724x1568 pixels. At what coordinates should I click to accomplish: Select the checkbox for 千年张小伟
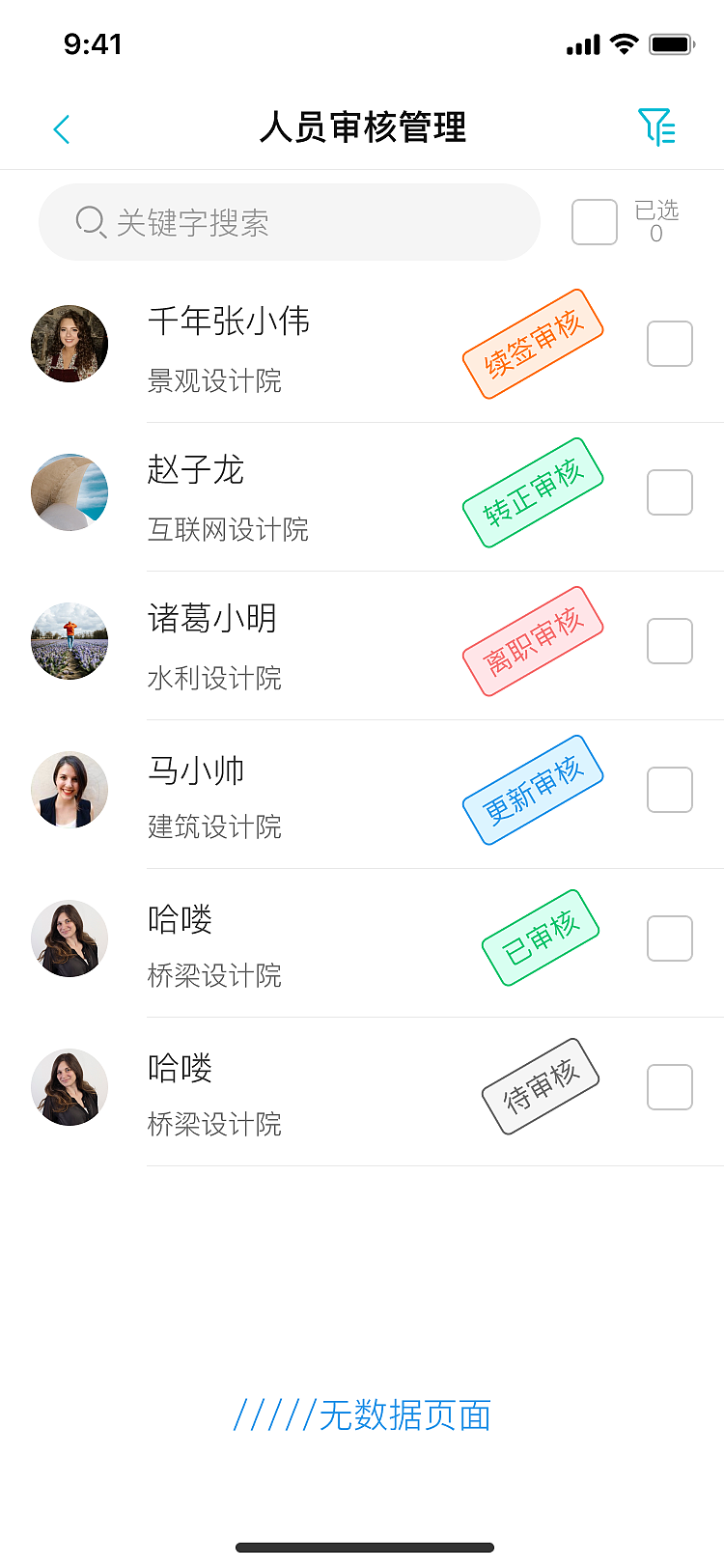[x=670, y=344]
